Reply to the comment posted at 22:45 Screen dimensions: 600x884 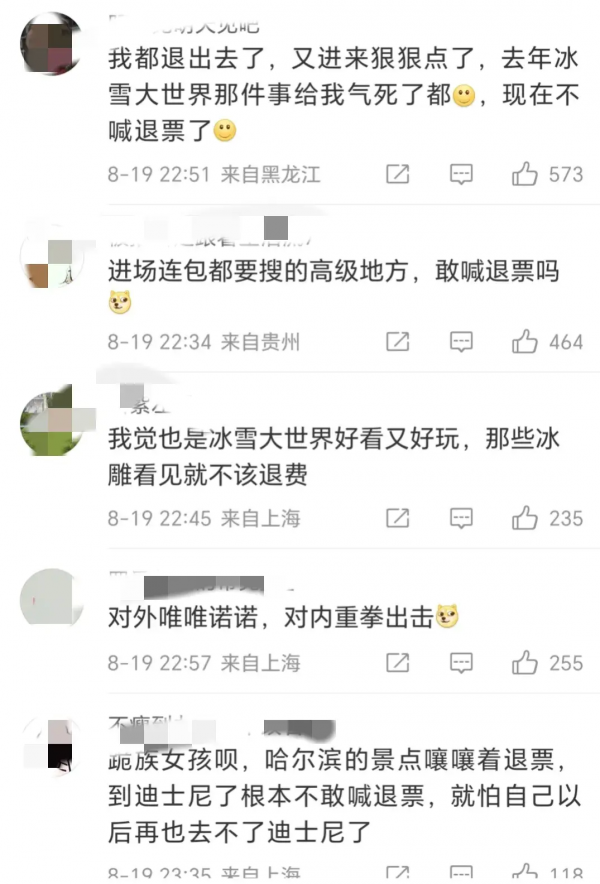[x=461, y=518]
